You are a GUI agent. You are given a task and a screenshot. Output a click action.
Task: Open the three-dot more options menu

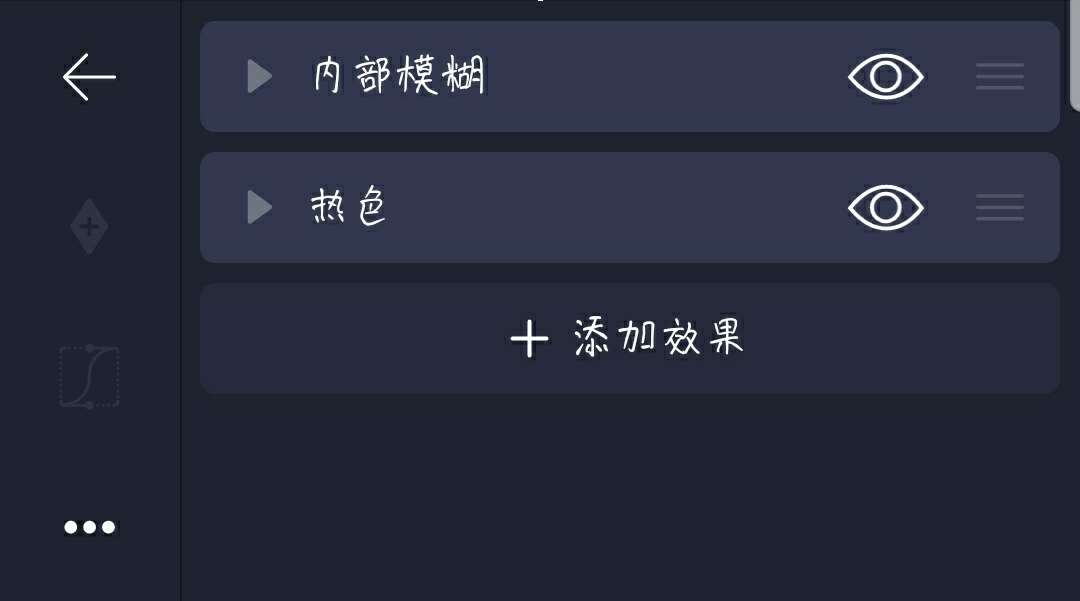pos(90,527)
